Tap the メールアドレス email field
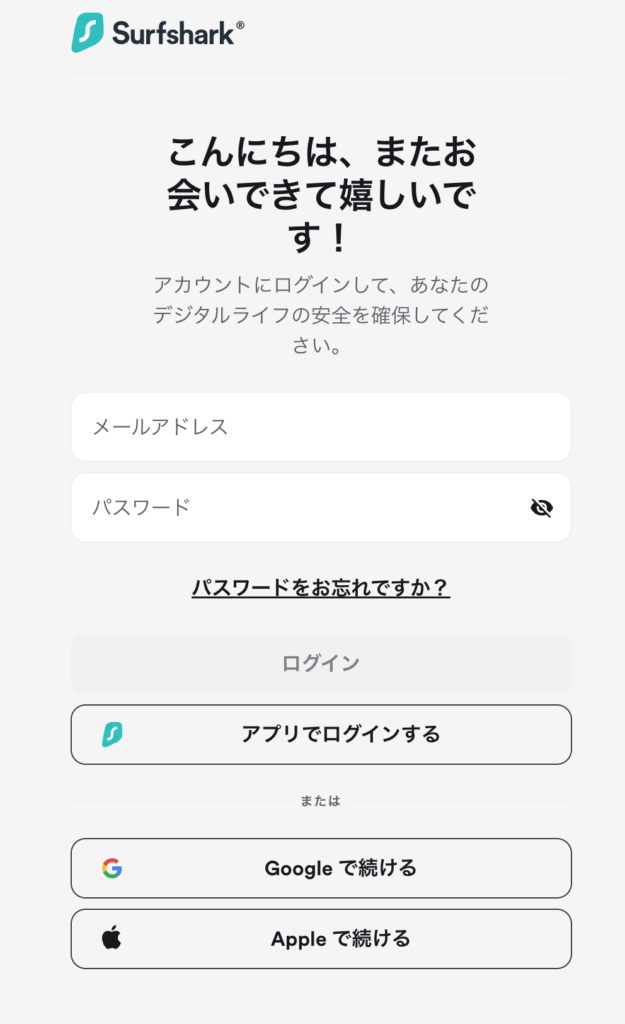625x1024 pixels. (x=320, y=427)
